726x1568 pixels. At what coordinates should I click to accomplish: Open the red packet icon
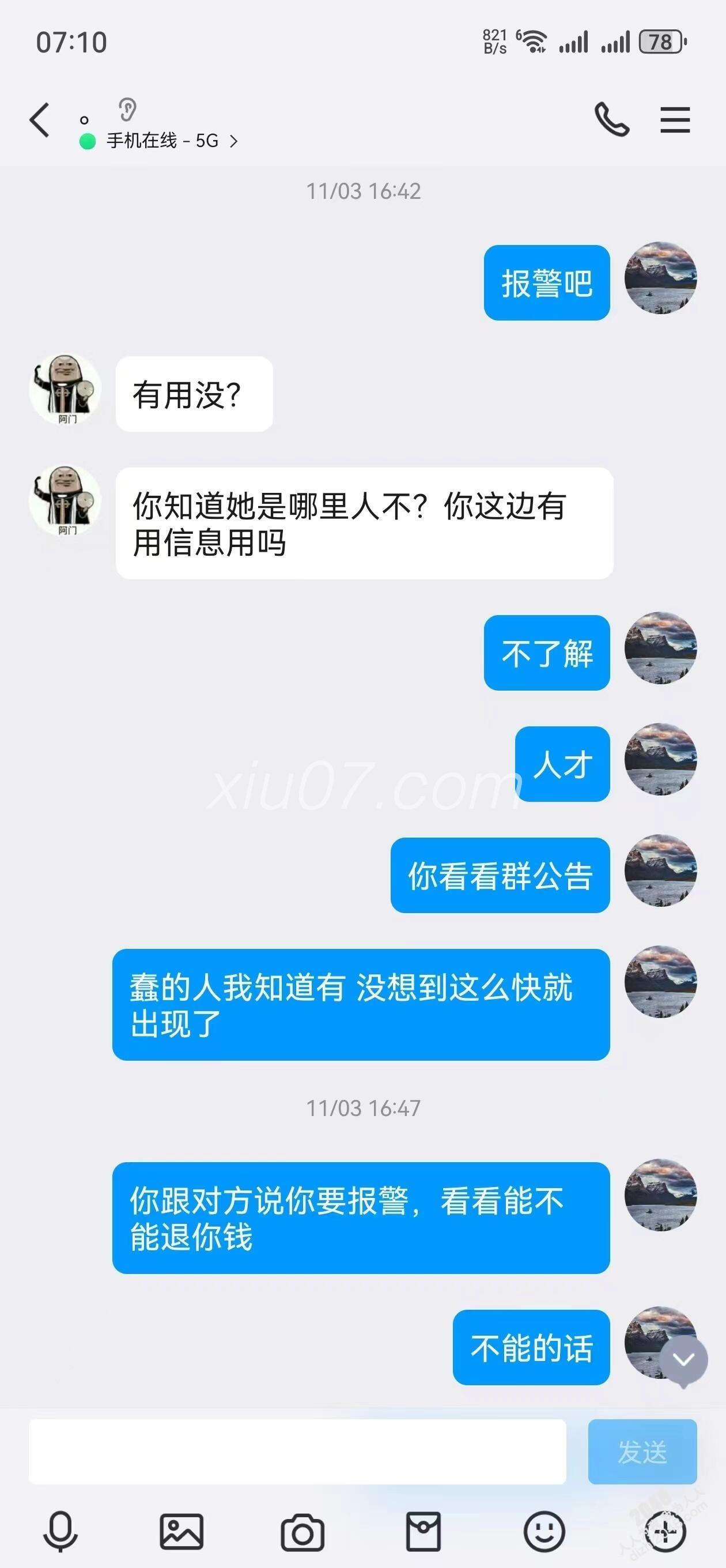[x=423, y=1532]
